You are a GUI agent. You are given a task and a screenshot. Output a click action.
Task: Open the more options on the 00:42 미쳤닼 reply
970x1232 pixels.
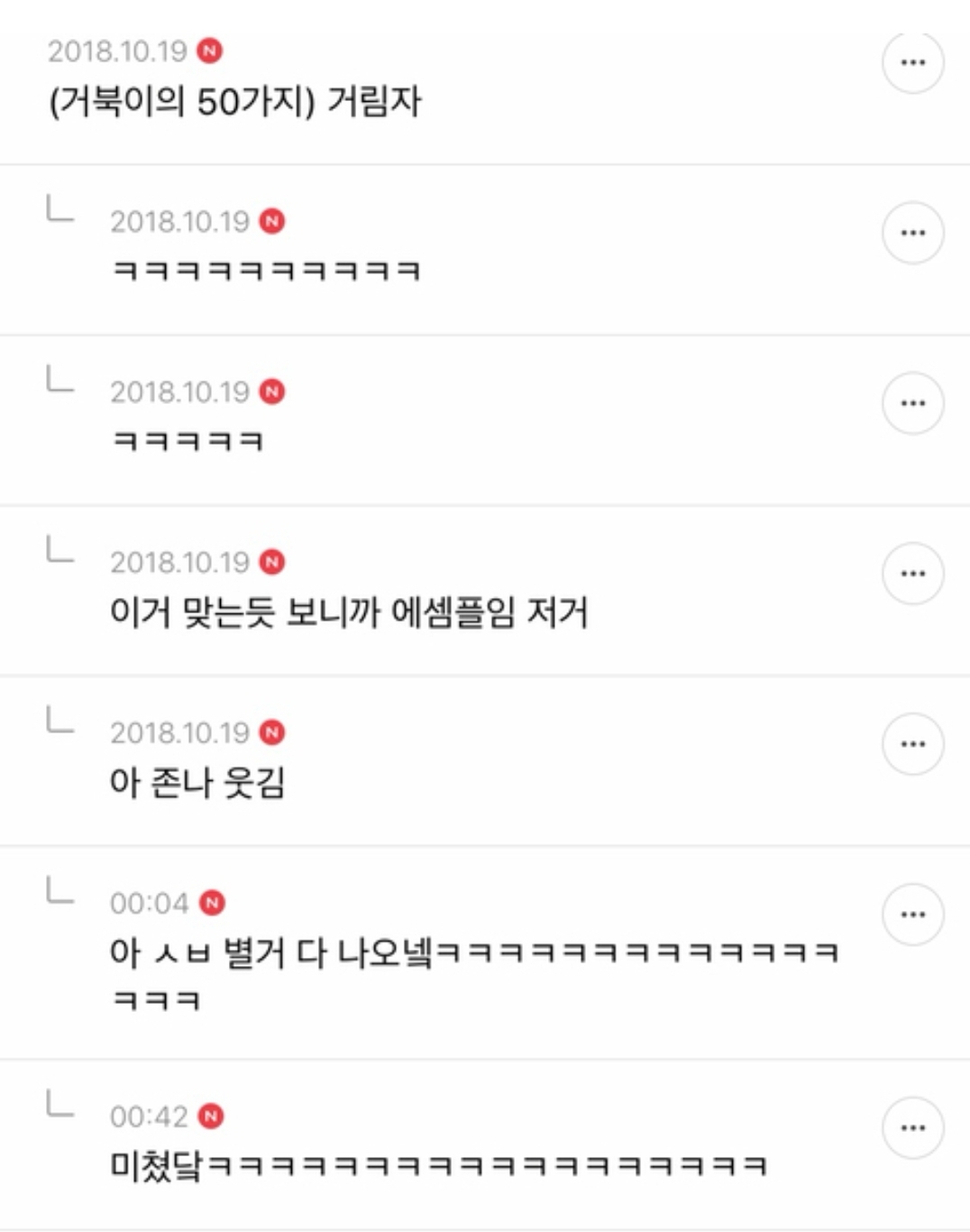click(912, 1127)
